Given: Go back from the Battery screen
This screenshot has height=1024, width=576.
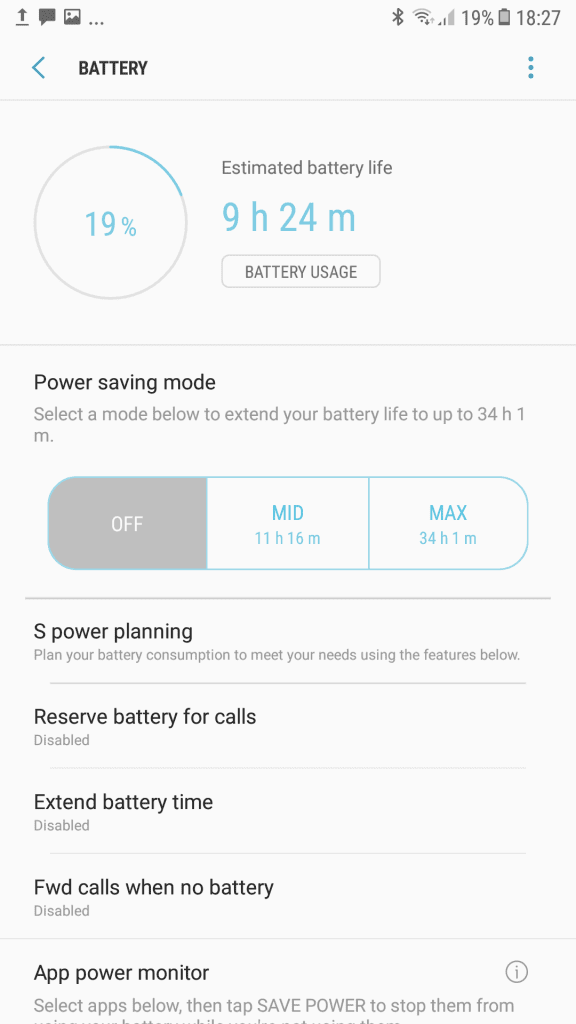Looking at the screenshot, I should pos(39,68).
